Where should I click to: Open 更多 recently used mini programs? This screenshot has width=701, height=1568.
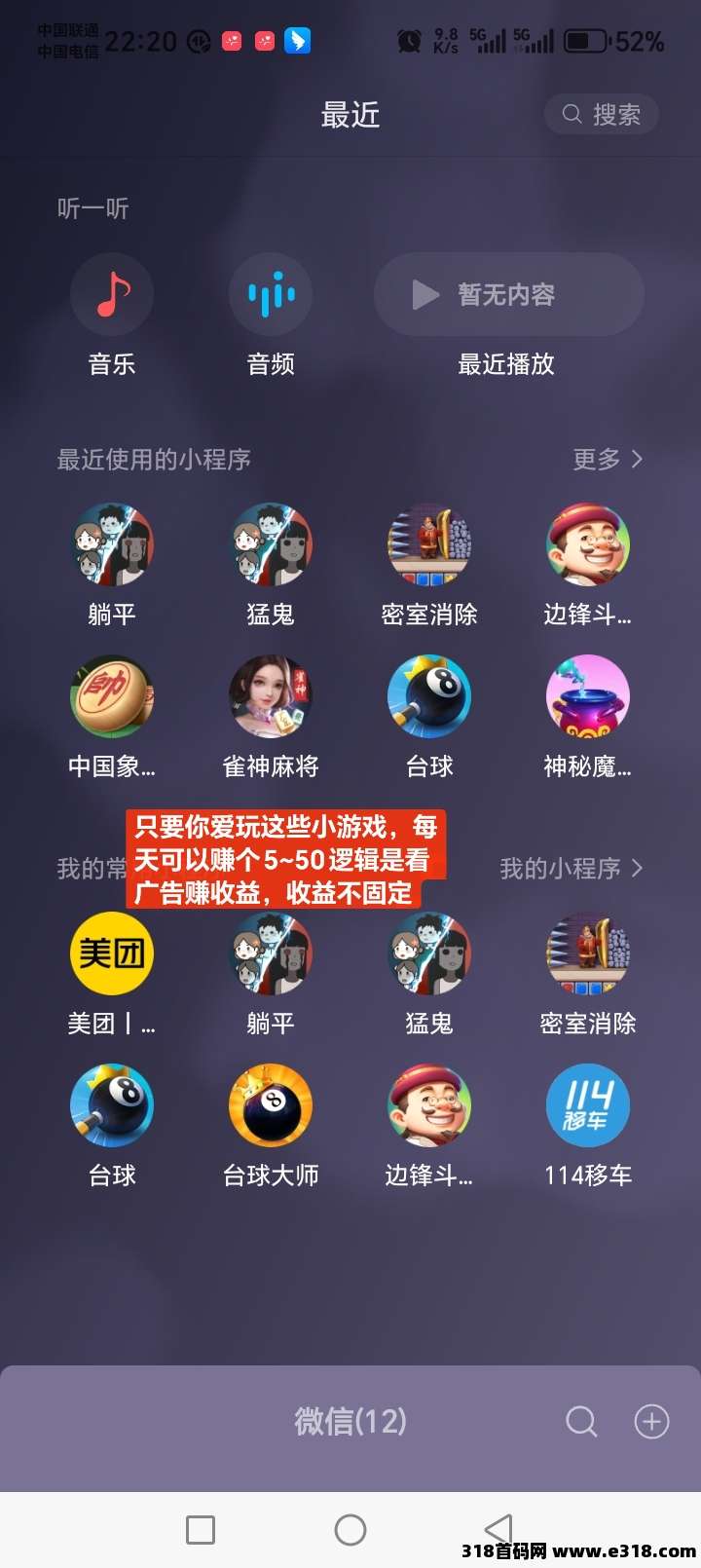point(608,459)
